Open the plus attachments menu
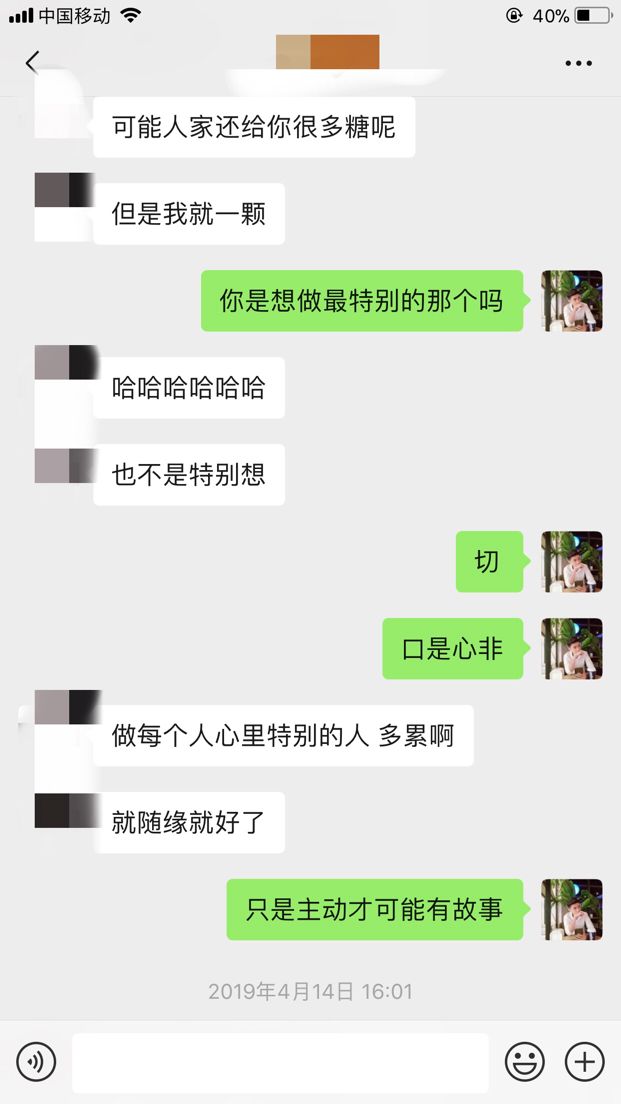The width and height of the screenshot is (621, 1104). click(x=585, y=1062)
